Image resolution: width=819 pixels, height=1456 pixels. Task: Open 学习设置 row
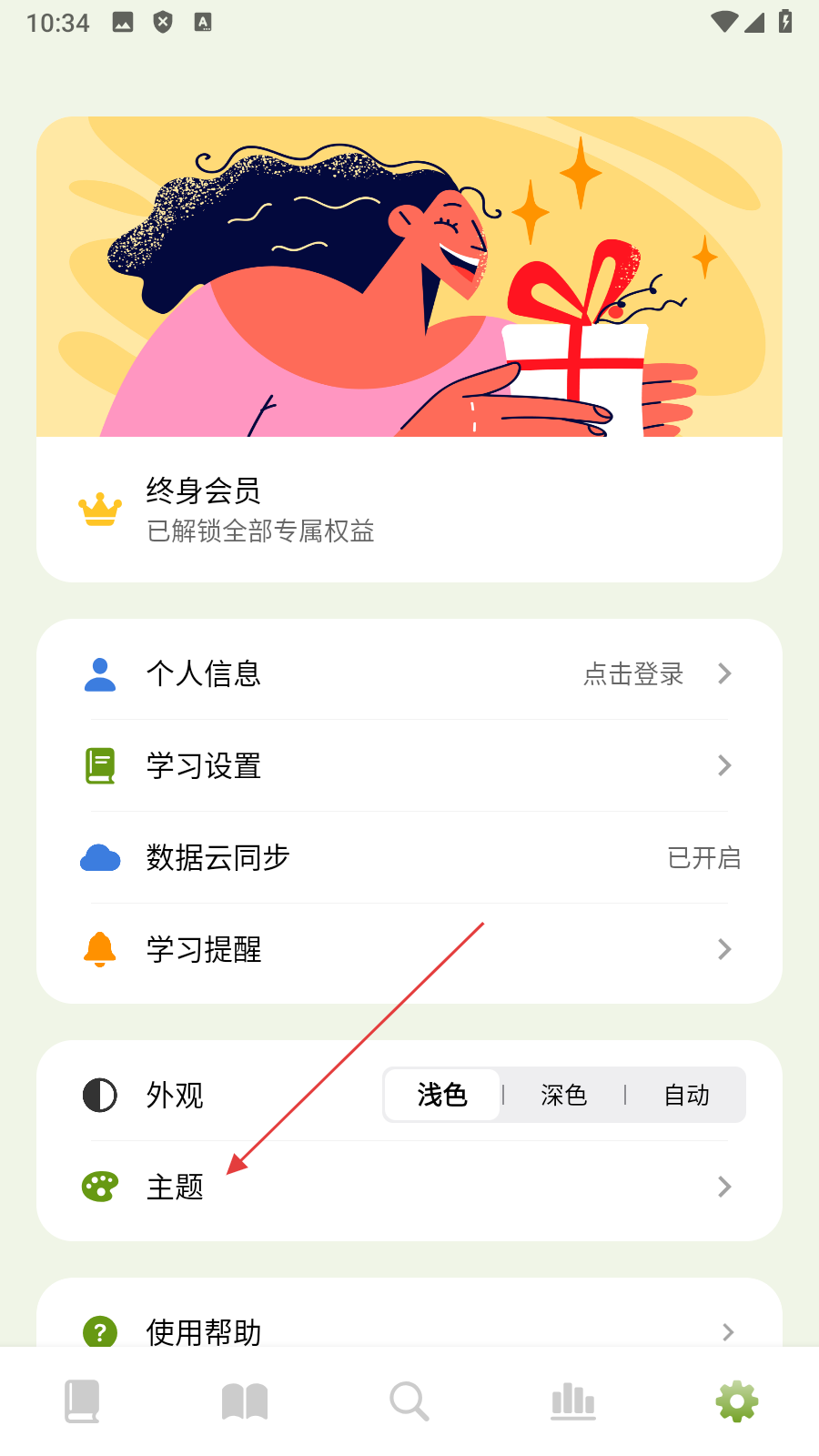(x=409, y=766)
